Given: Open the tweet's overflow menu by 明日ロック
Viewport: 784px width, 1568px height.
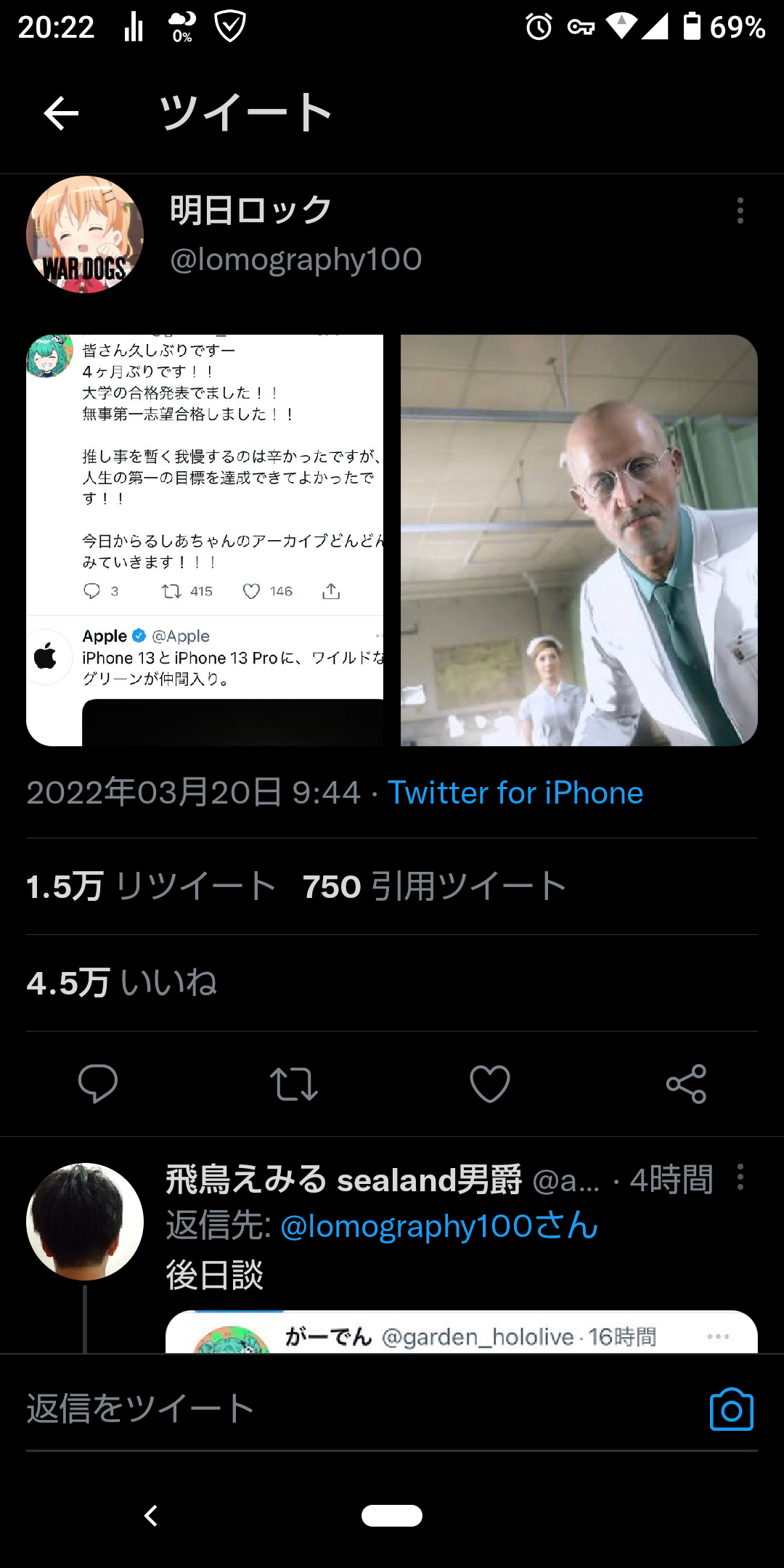Looking at the screenshot, I should tap(740, 211).
